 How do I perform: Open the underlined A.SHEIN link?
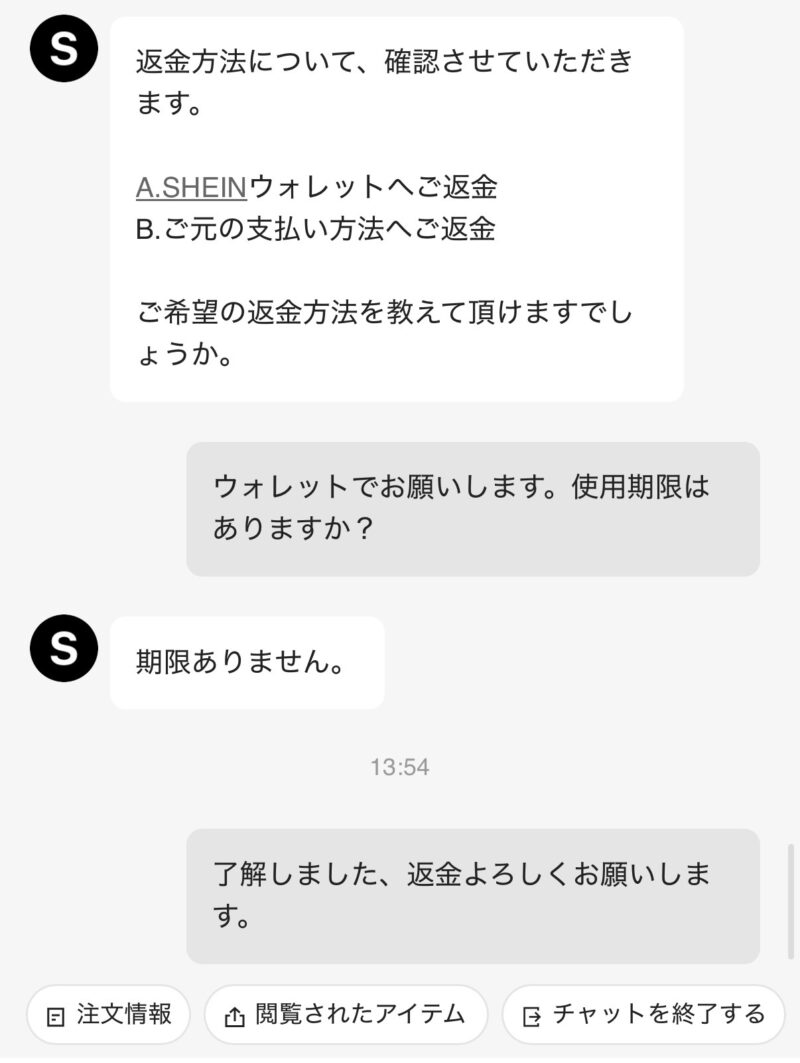[x=191, y=187]
